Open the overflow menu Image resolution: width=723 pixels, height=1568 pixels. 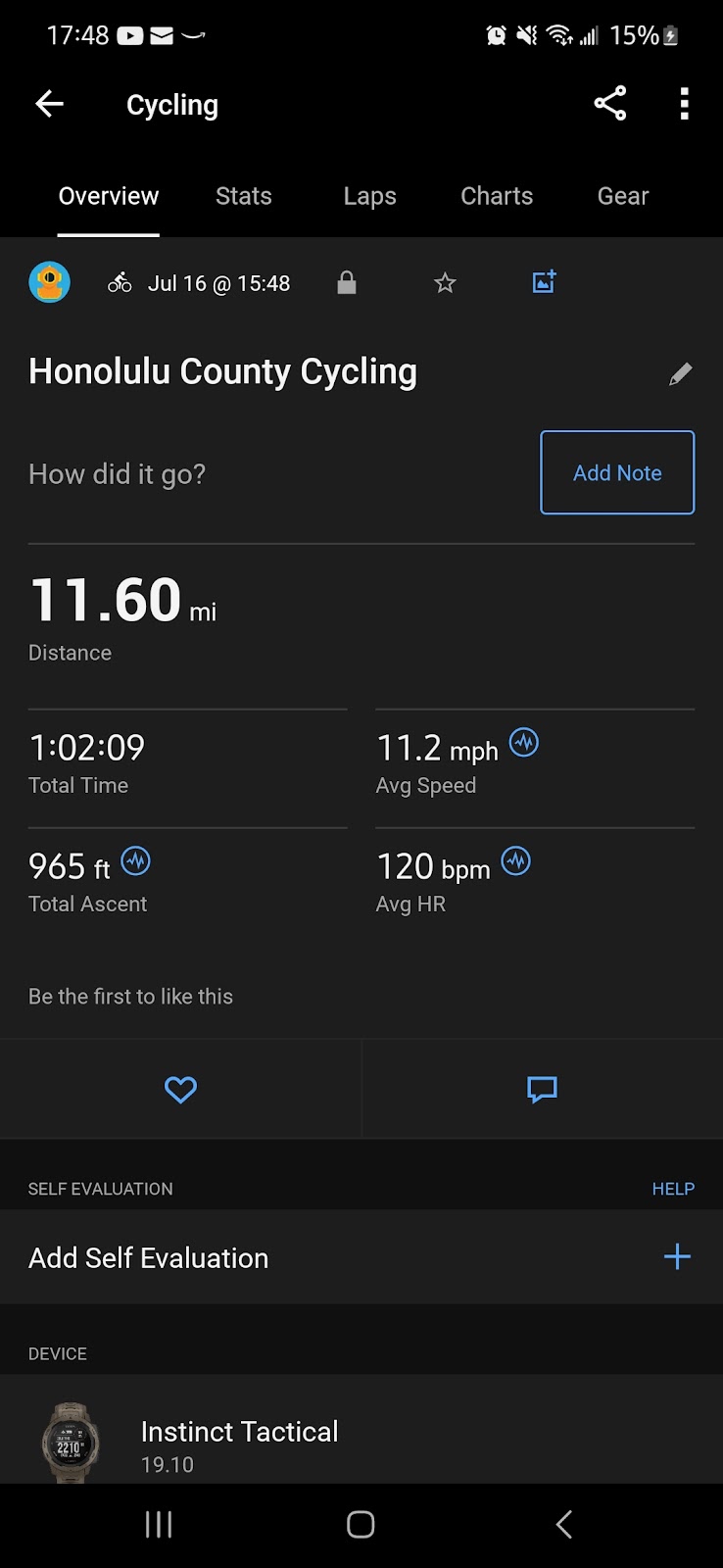(684, 104)
